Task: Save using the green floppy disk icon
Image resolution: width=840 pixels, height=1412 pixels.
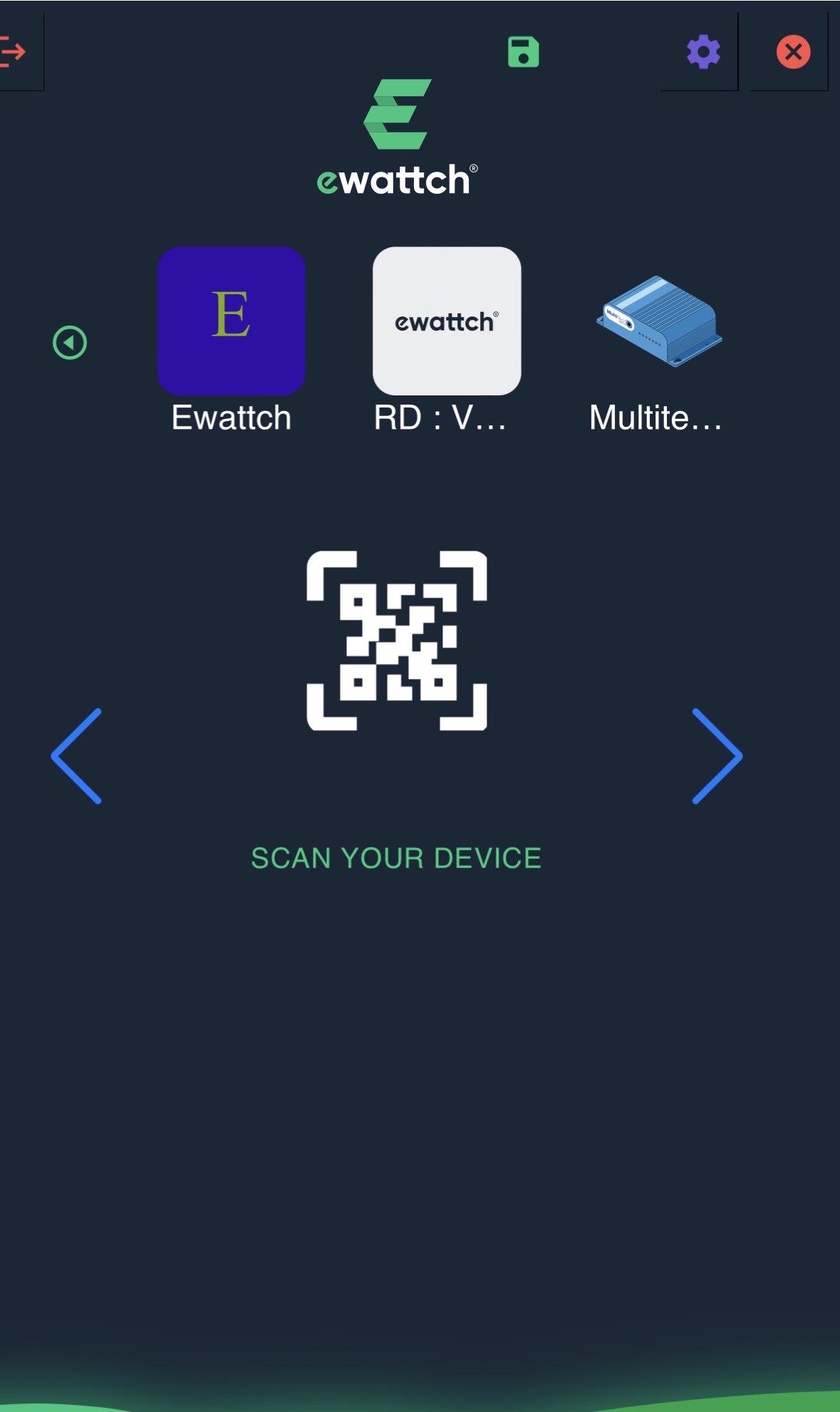Action: [523, 52]
